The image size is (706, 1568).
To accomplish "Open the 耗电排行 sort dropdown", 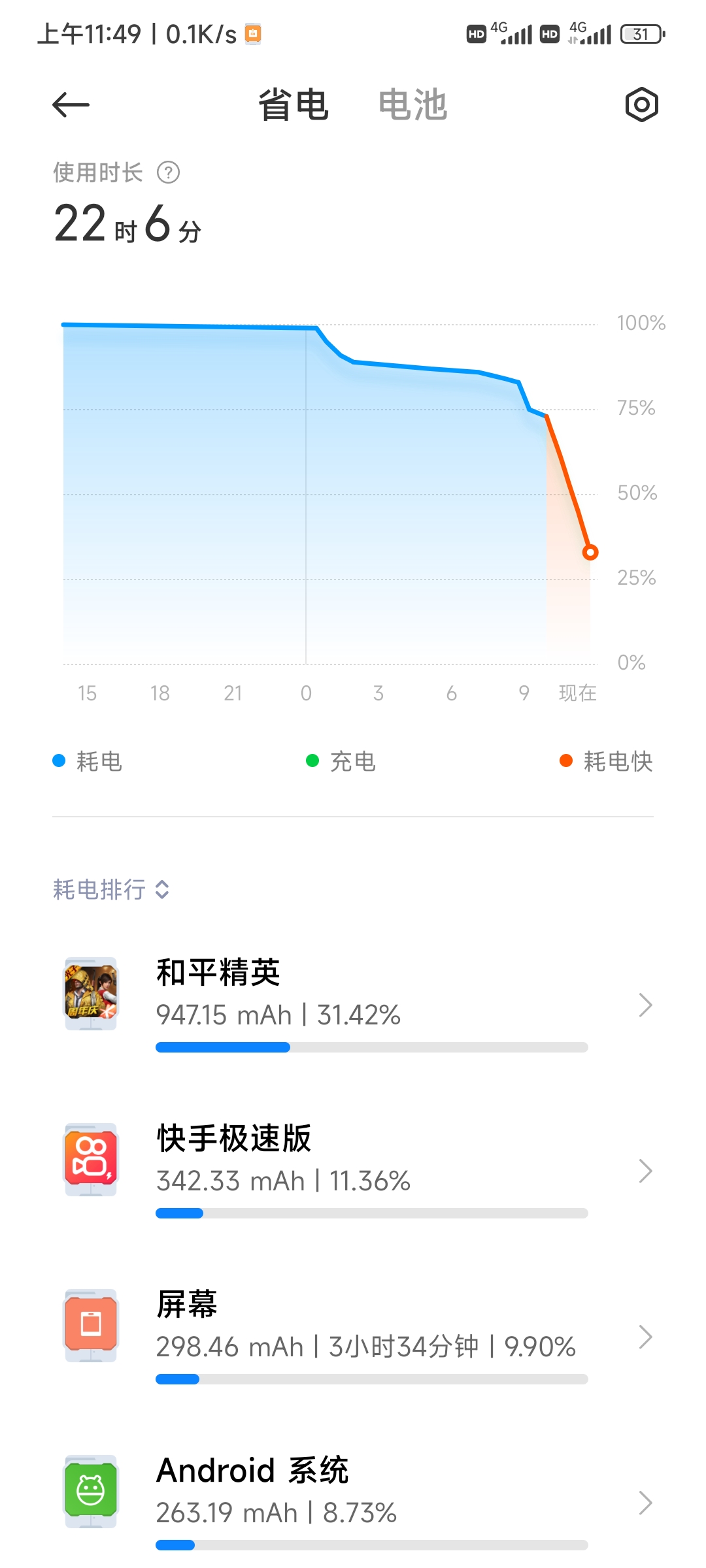I will coord(111,889).
